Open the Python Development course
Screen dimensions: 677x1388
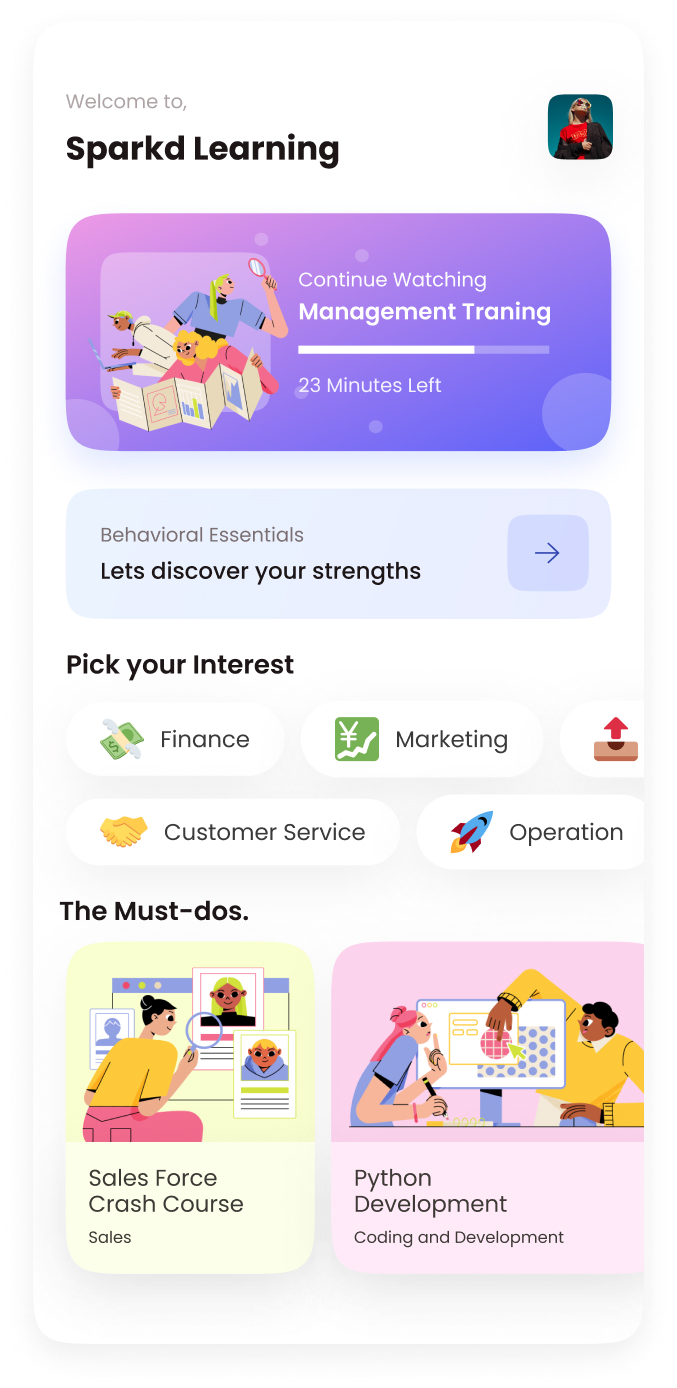tap(487, 1107)
